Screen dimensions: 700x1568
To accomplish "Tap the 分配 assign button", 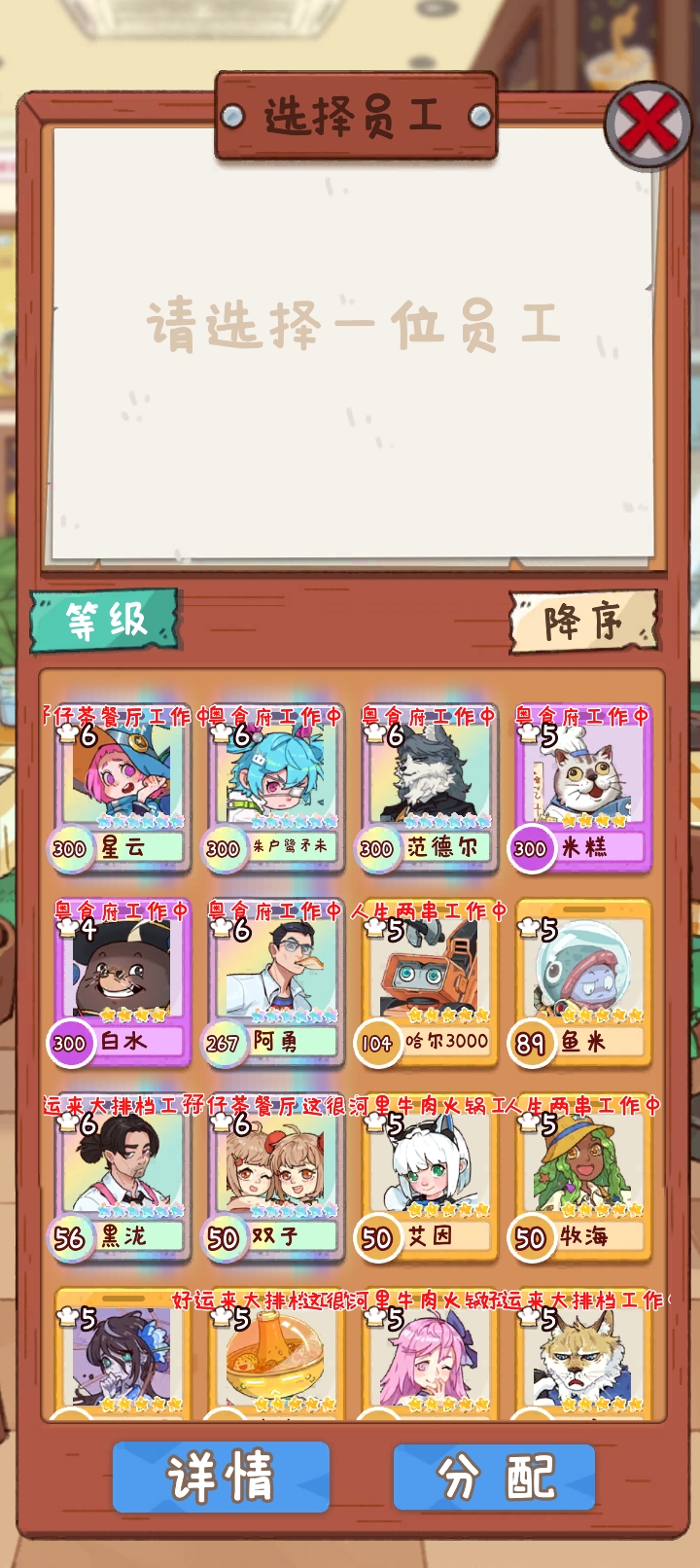I will tap(494, 1477).
